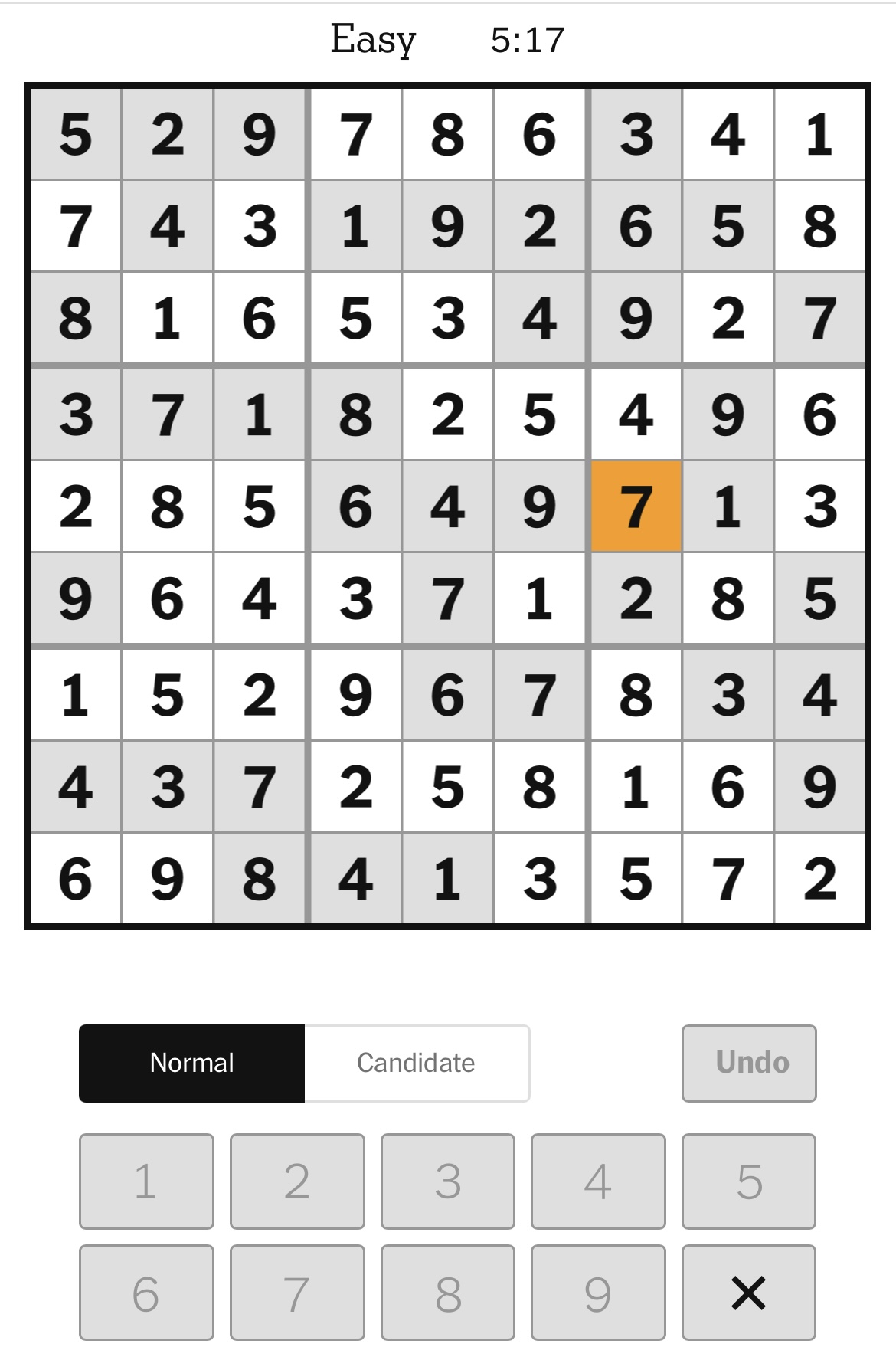Enter number 9 from keypad
Screen dimensions: 896x1347
point(598,1293)
